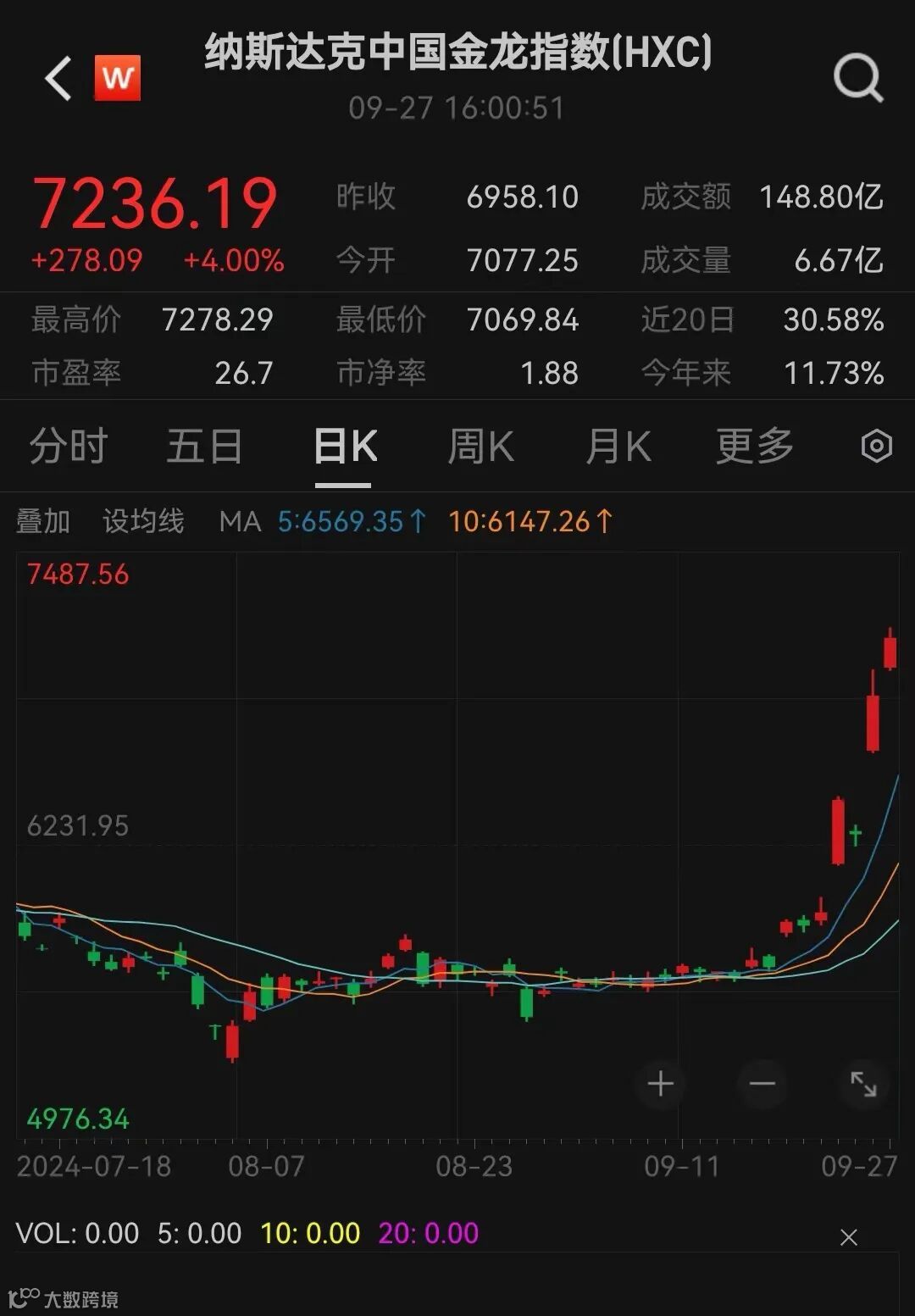Switch to the 五日 chart tab
The image size is (915, 1316).
point(204,447)
